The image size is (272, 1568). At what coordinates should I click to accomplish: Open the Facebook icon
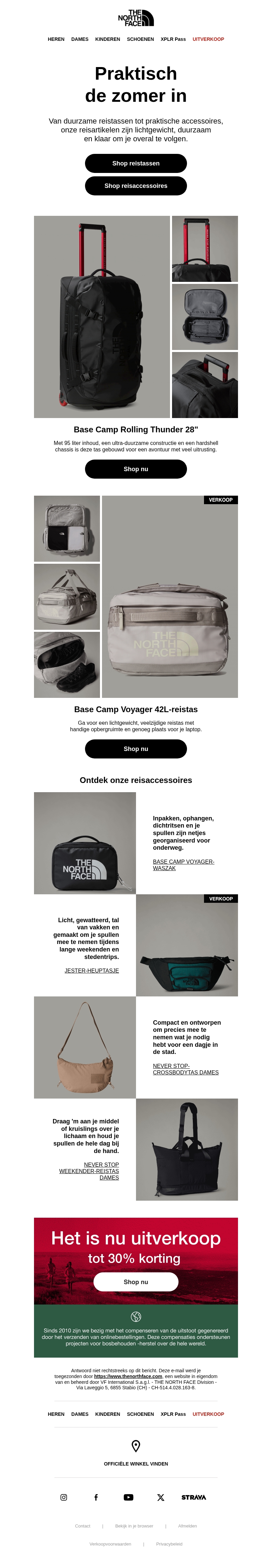pos(96,1498)
